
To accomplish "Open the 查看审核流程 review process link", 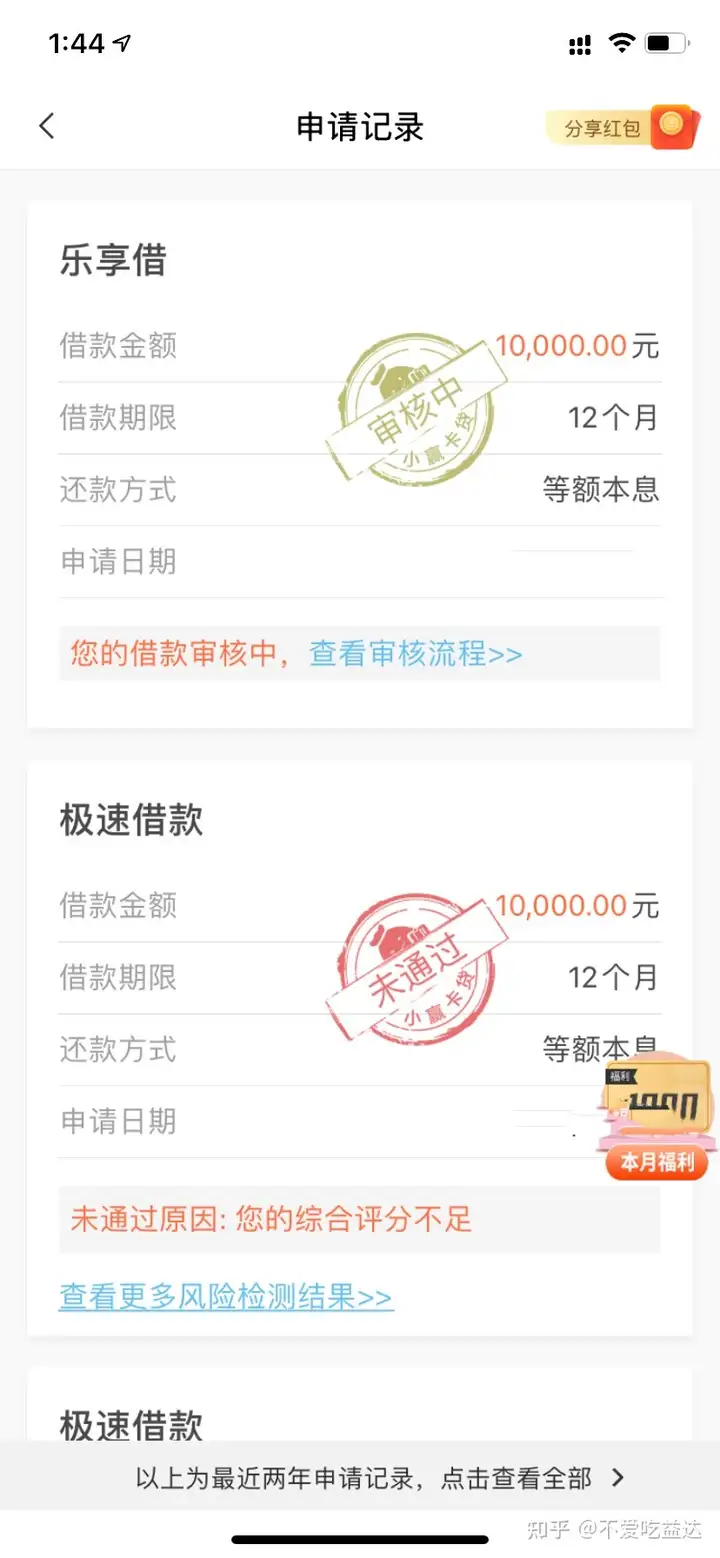I will tap(415, 655).
